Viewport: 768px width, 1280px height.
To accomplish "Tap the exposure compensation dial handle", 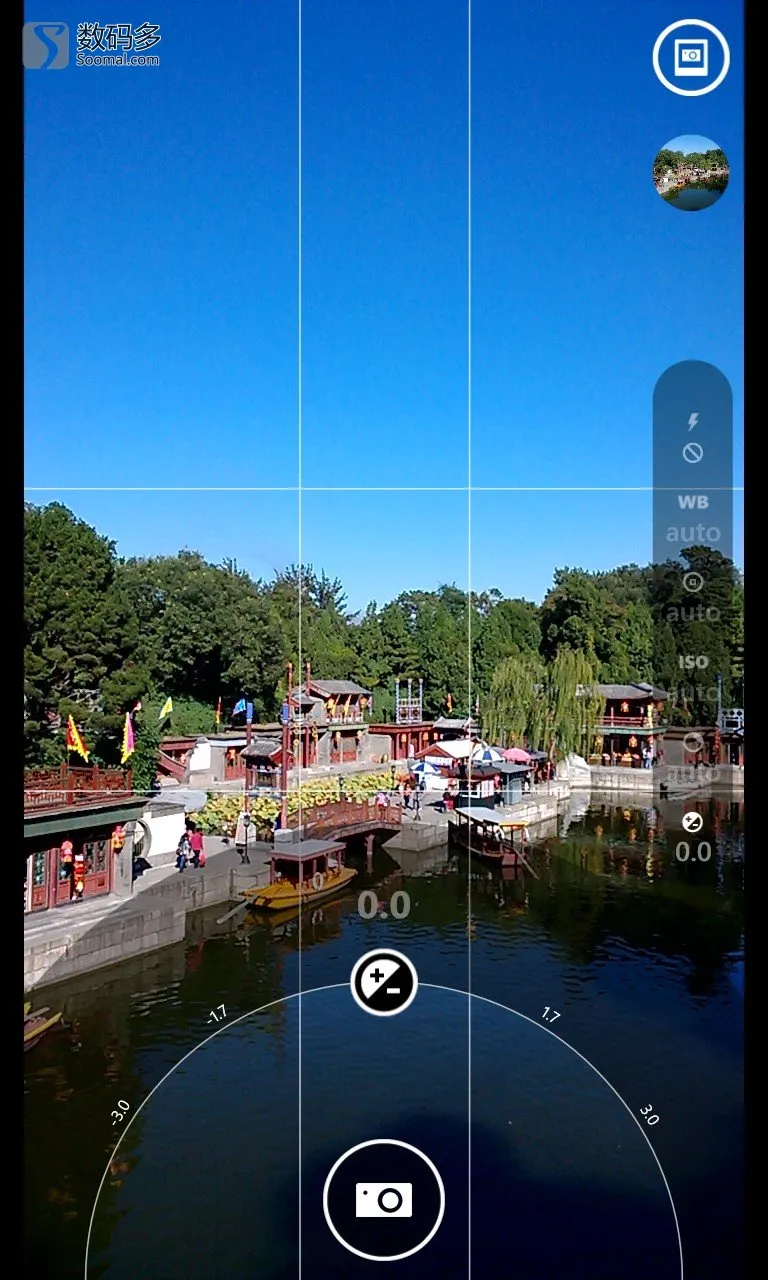I will (384, 982).
